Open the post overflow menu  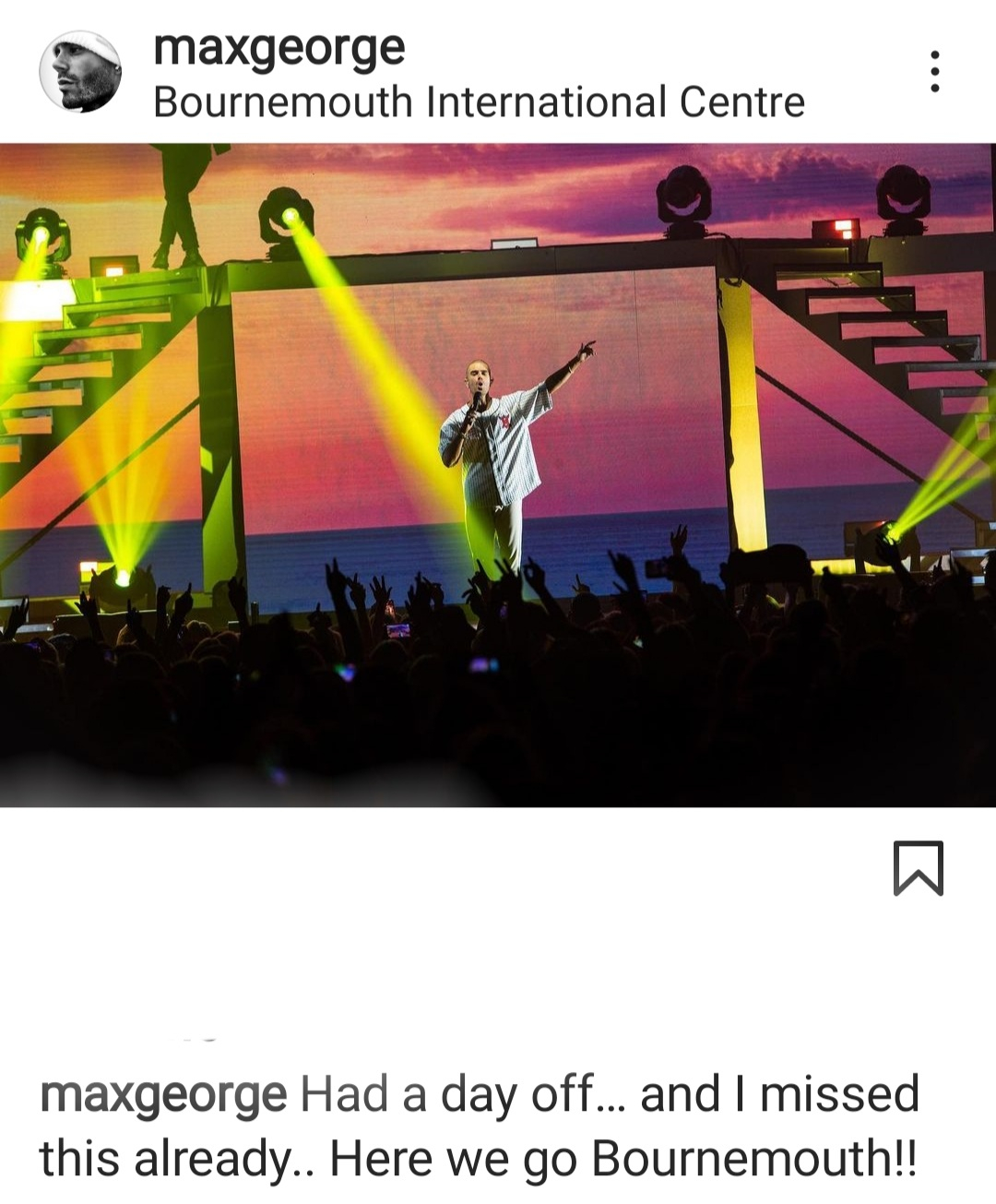934,71
